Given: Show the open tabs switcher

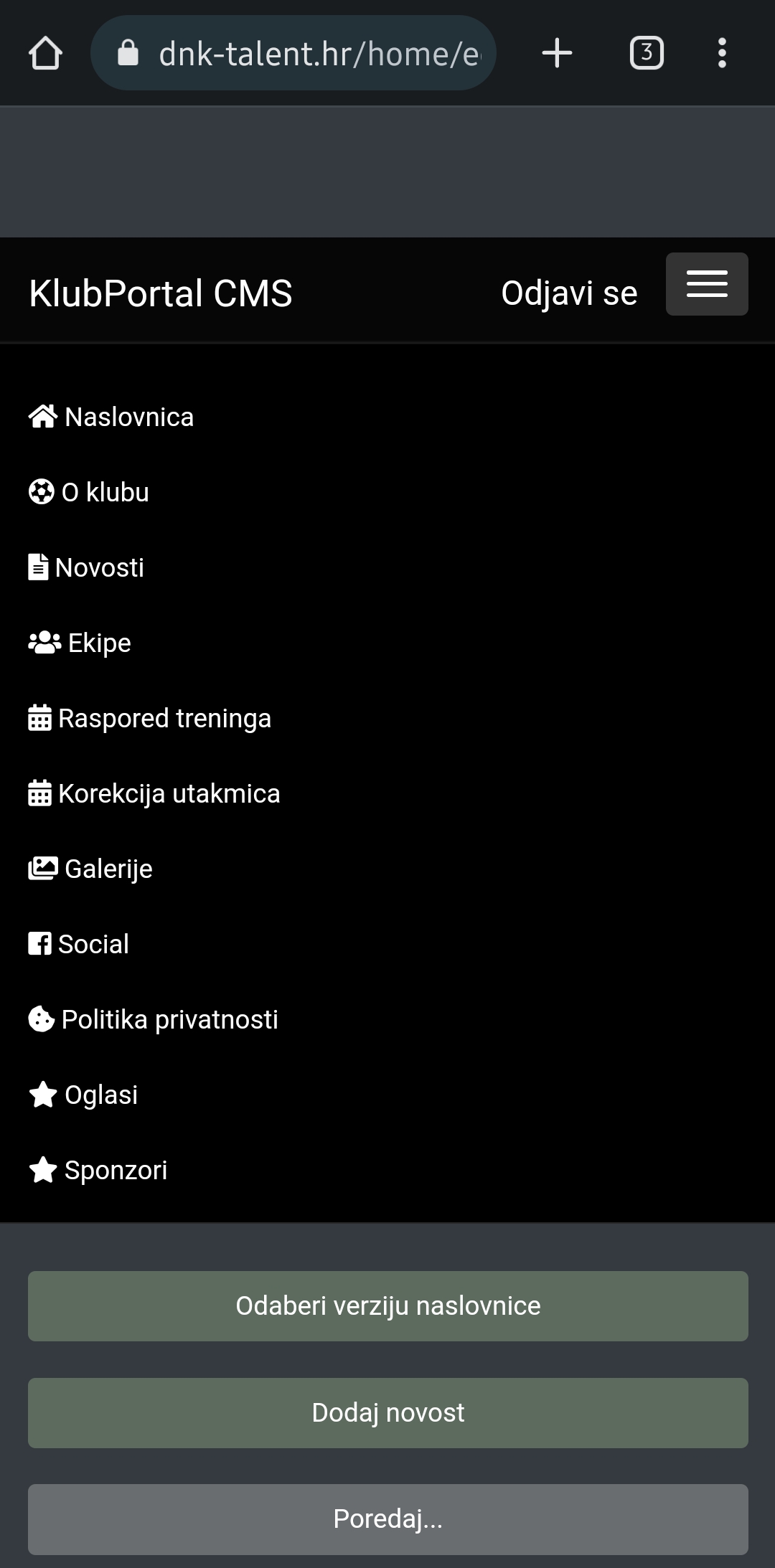Looking at the screenshot, I should coord(647,53).
